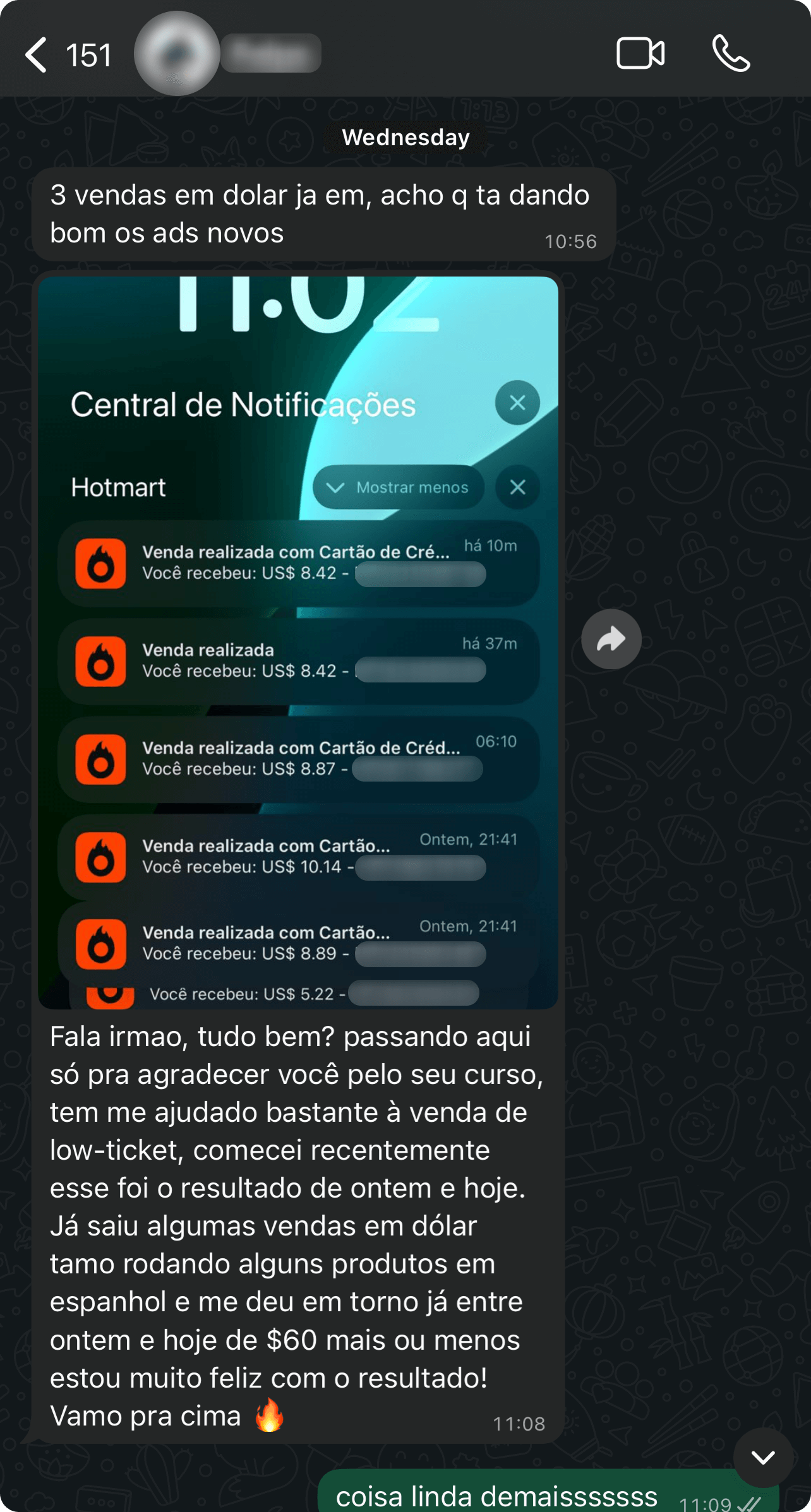
Task: Go back to the chats list
Action: (37, 55)
